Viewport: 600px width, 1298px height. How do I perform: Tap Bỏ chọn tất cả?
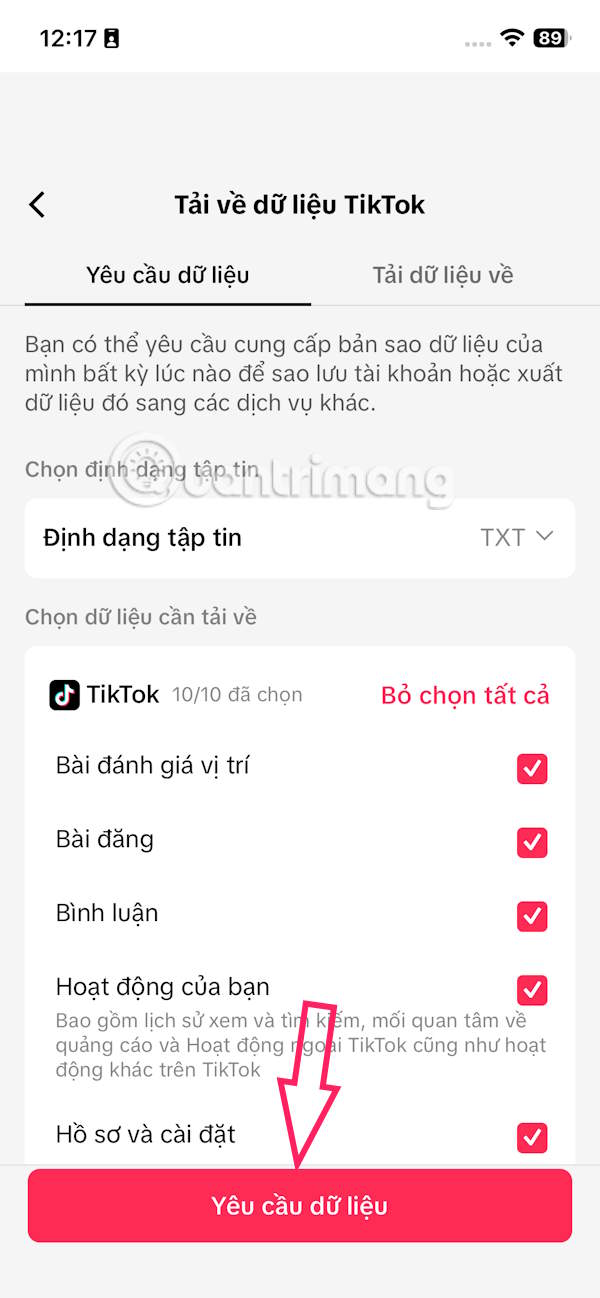pyautogui.click(x=465, y=695)
